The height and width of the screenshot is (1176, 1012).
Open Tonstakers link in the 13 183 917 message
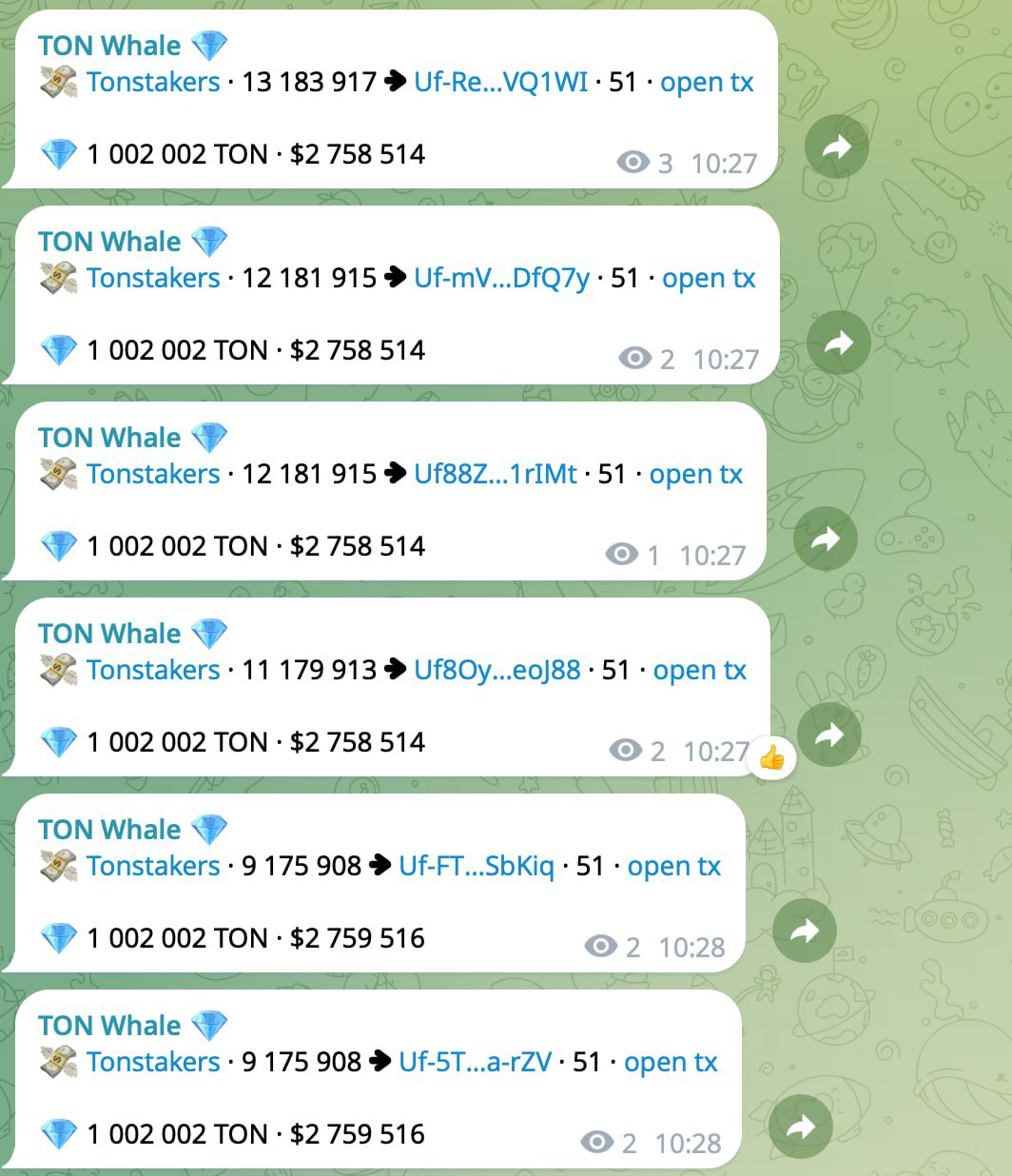tap(153, 83)
